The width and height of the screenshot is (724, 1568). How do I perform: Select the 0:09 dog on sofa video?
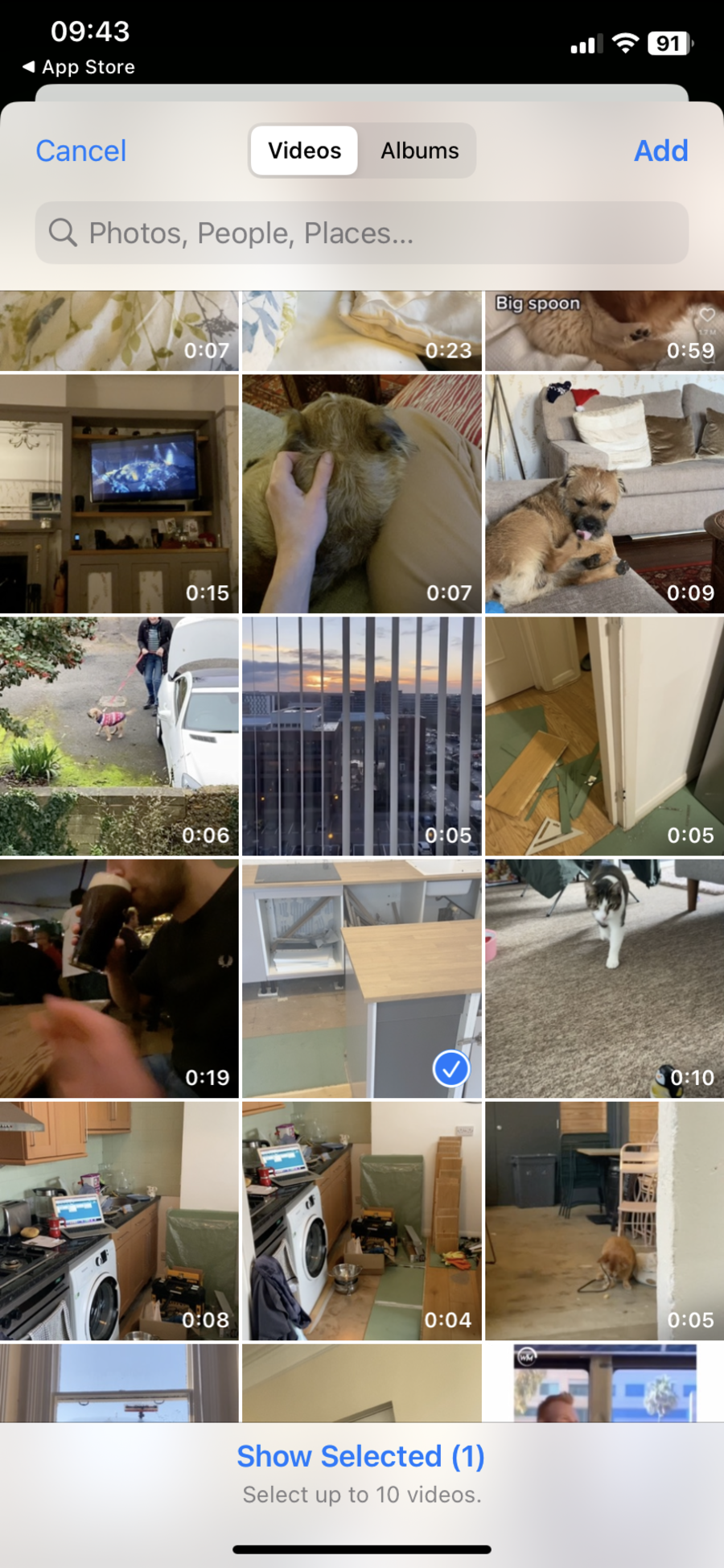click(604, 493)
